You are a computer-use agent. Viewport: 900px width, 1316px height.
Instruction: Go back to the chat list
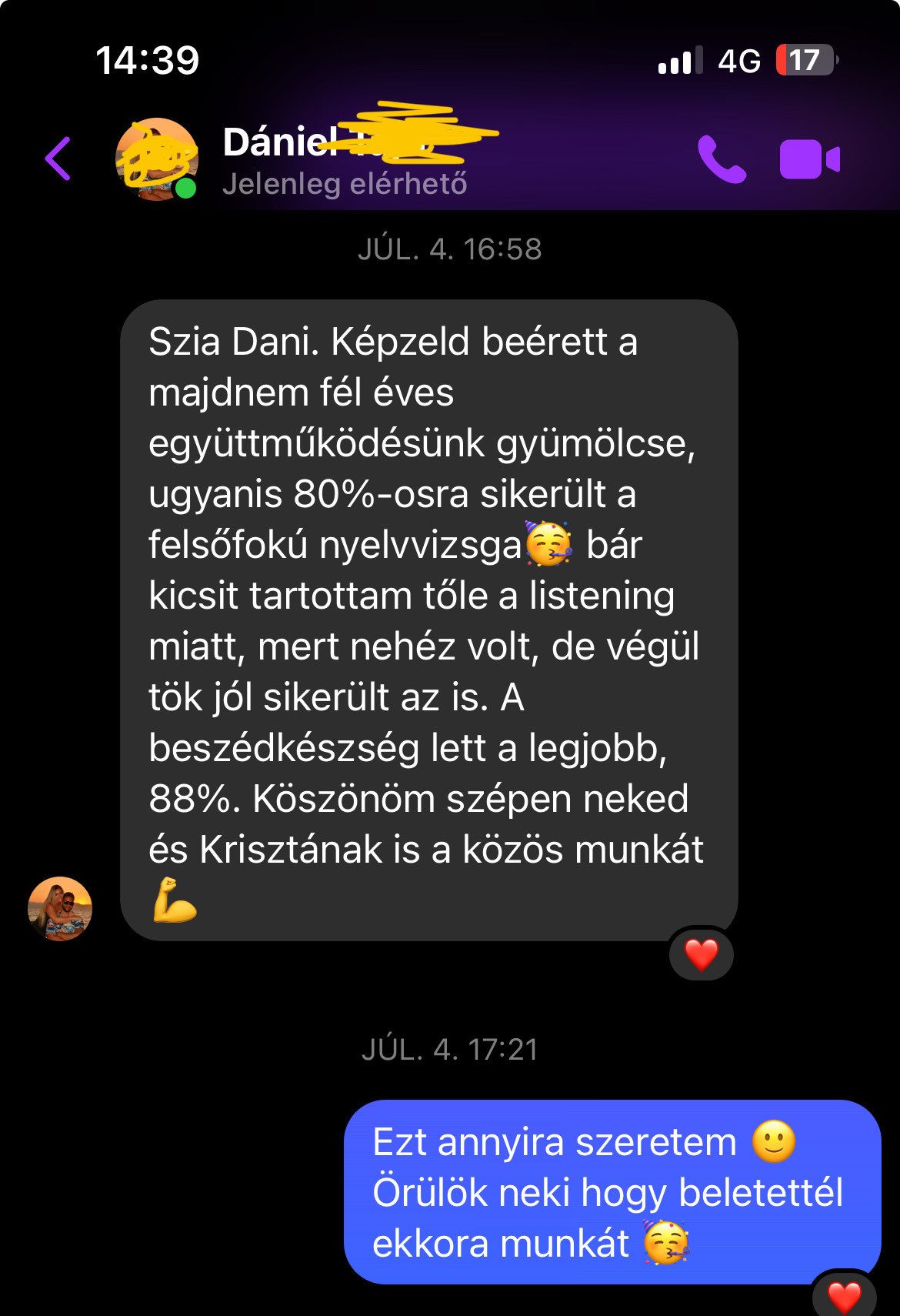coord(58,159)
